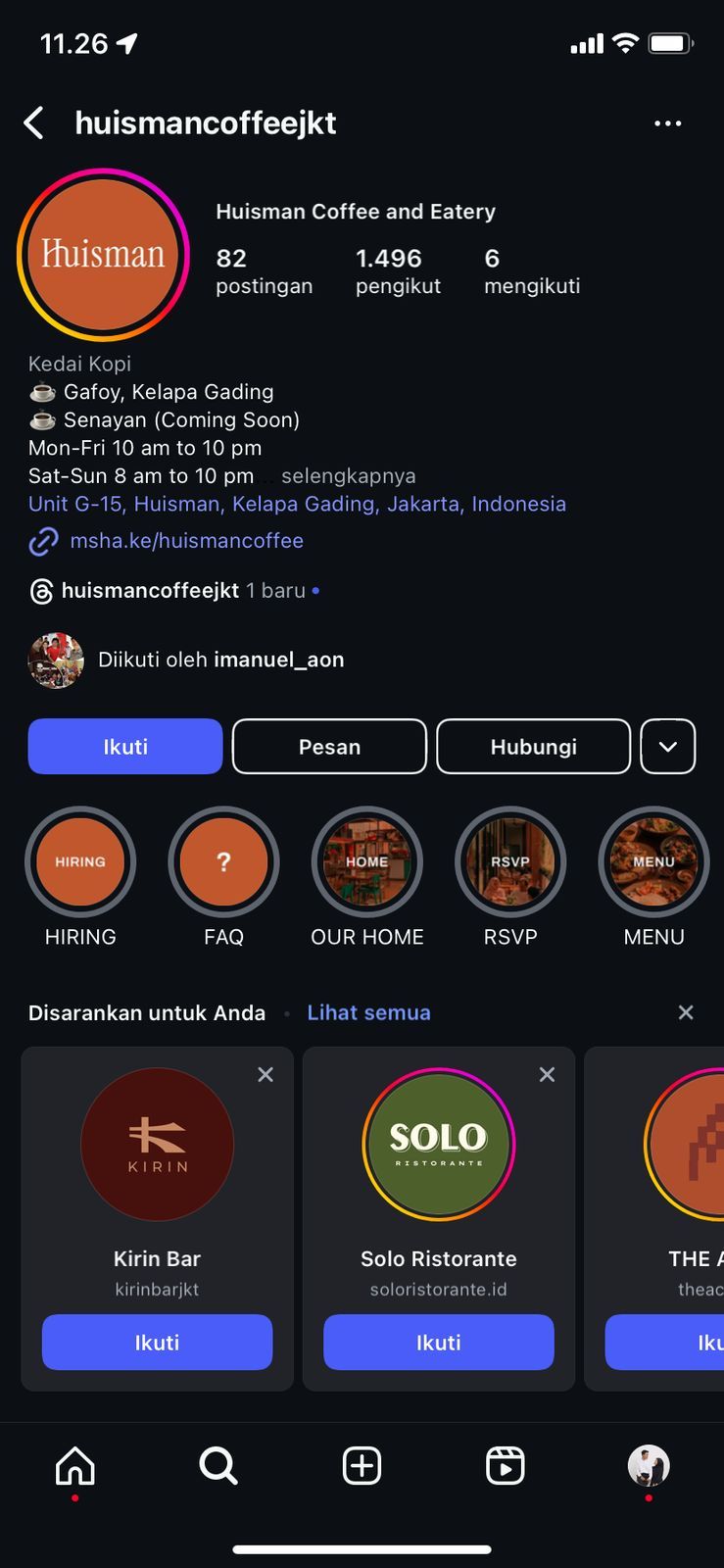Open the msha.ke/huismancoffee link
Viewport: 724px width, 1568px height.
click(186, 541)
